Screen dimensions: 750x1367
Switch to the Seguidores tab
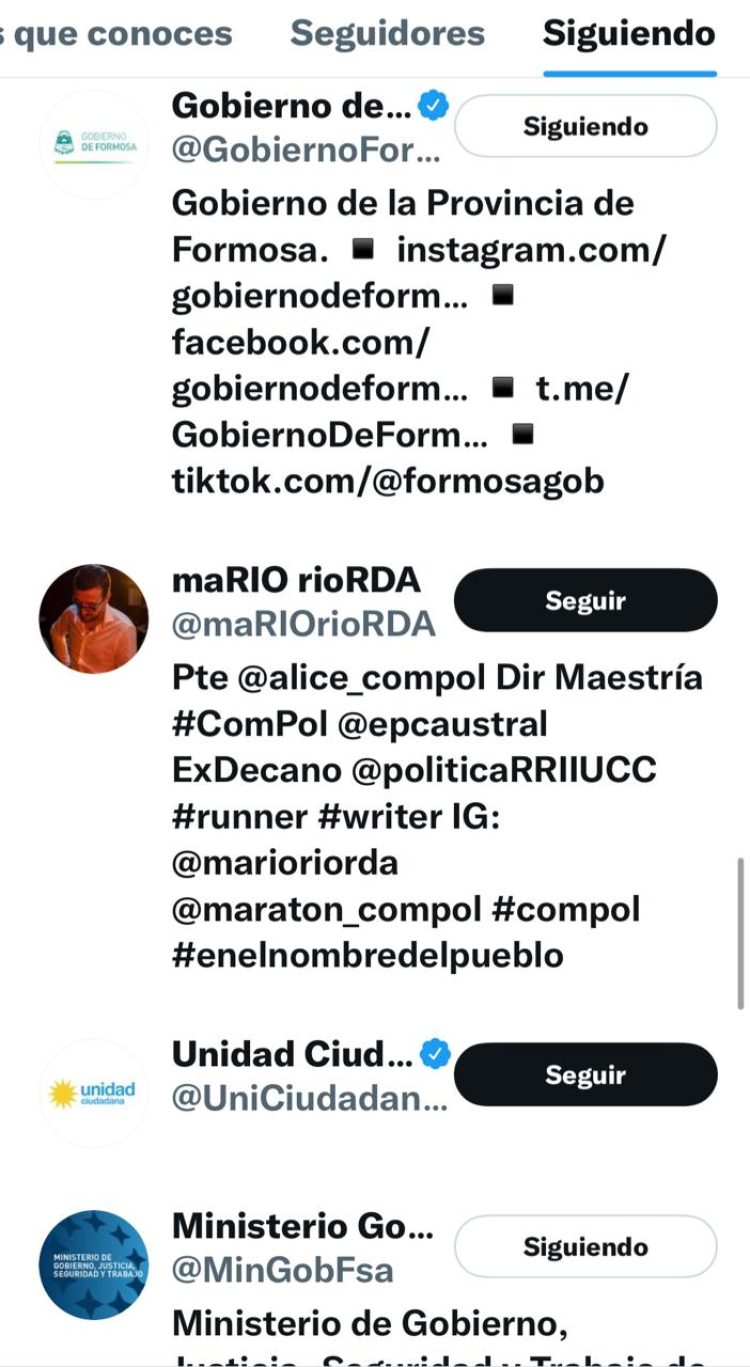(x=388, y=32)
